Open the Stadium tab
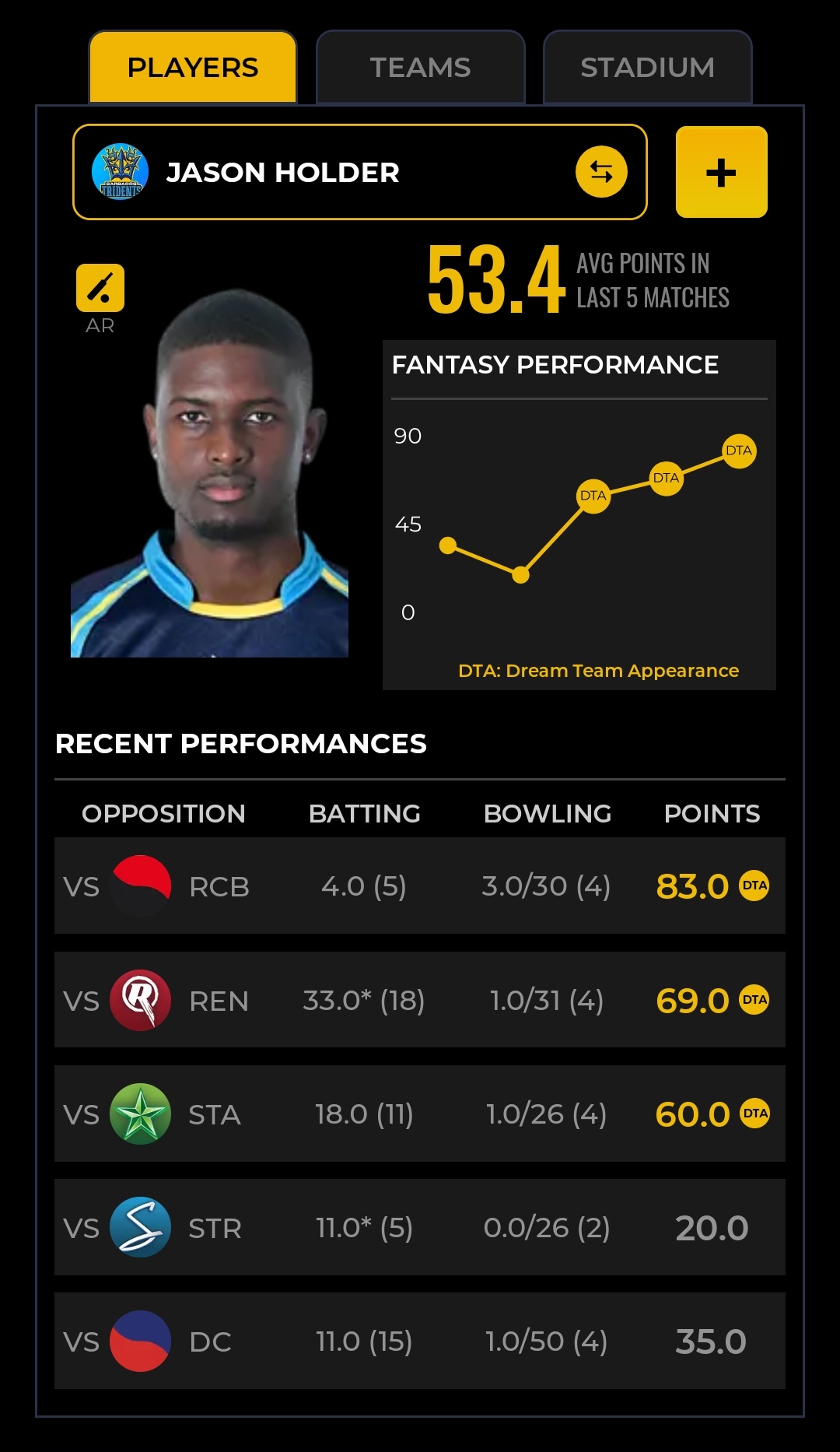Viewport: 840px width, 1452px height. click(x=647, y=68)
